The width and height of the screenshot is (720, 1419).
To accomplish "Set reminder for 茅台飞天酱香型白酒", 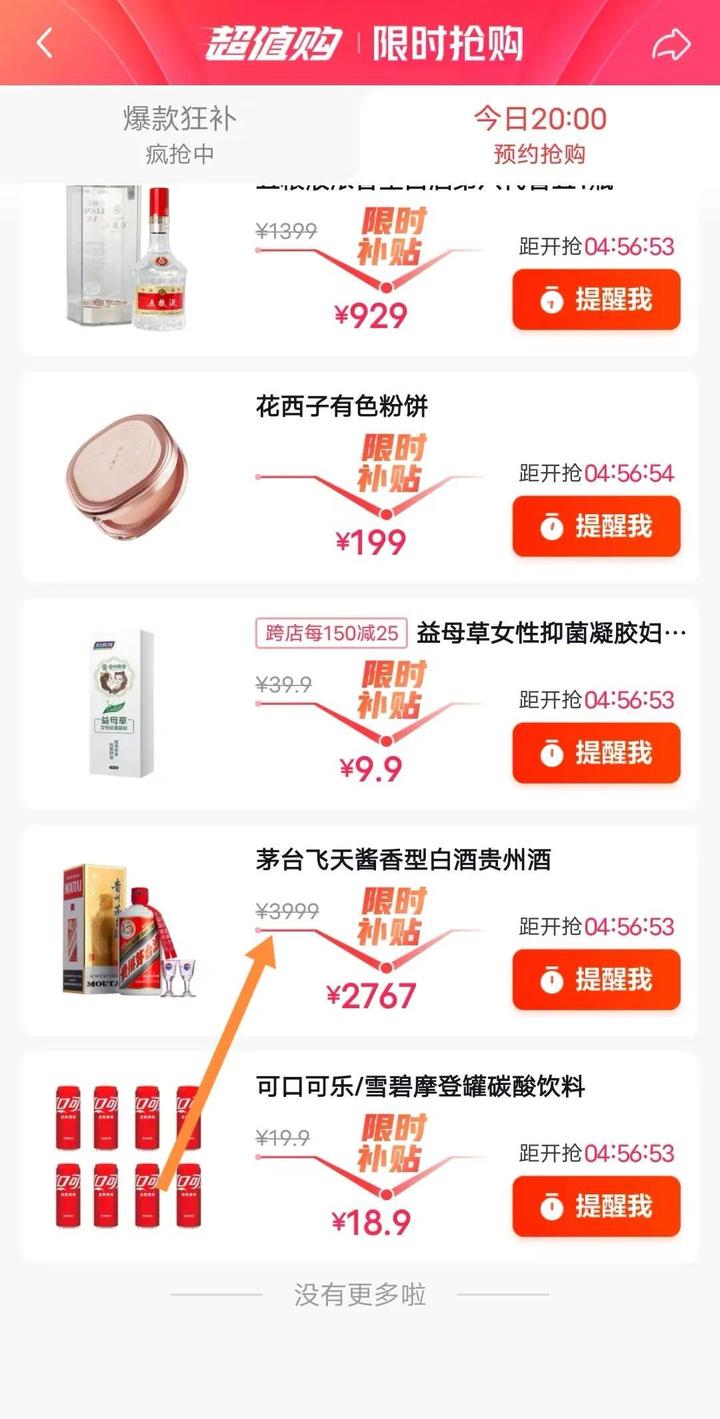I will pos(596,980).
